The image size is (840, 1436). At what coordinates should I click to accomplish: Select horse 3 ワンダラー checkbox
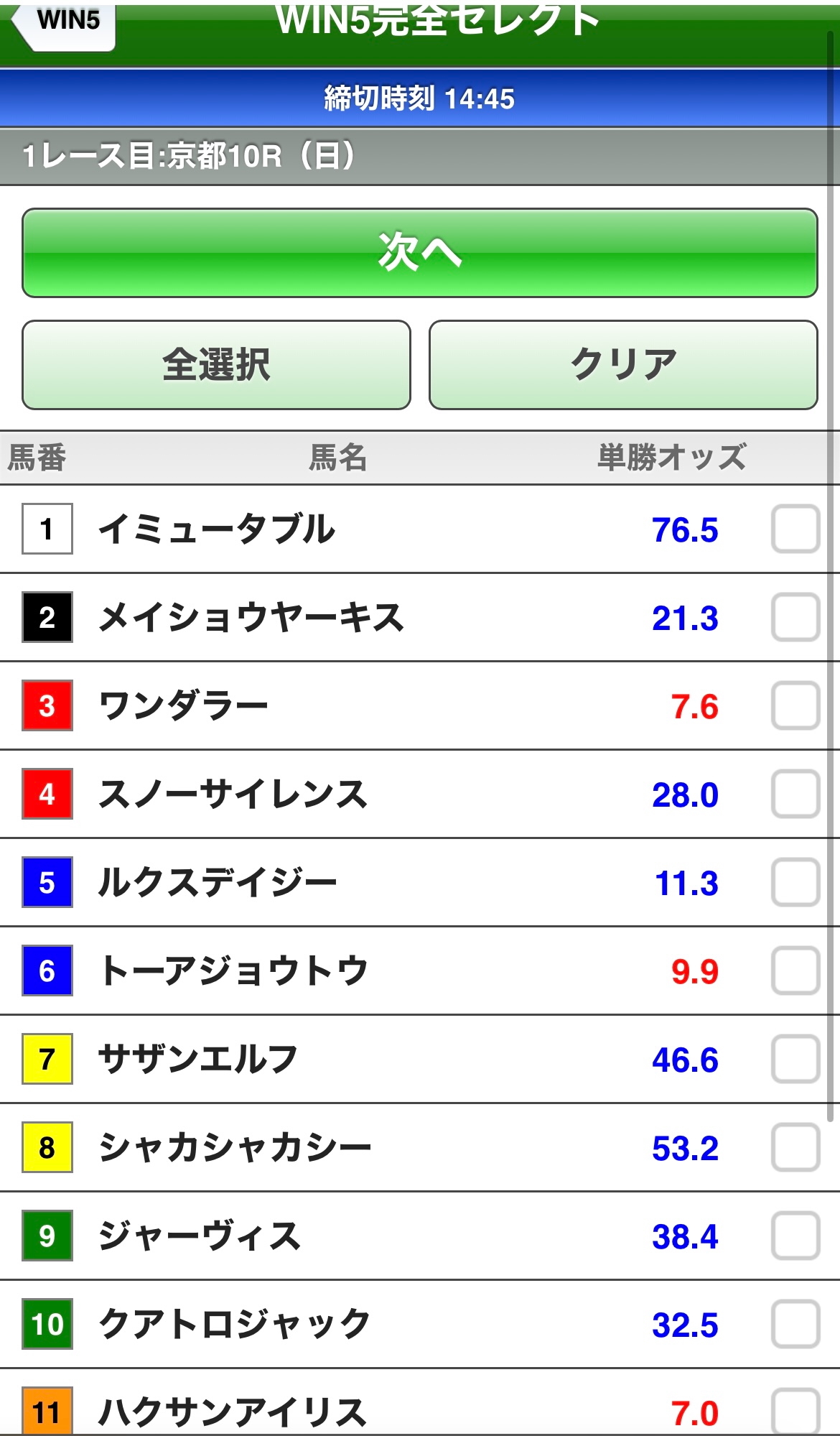pos(795,705)
